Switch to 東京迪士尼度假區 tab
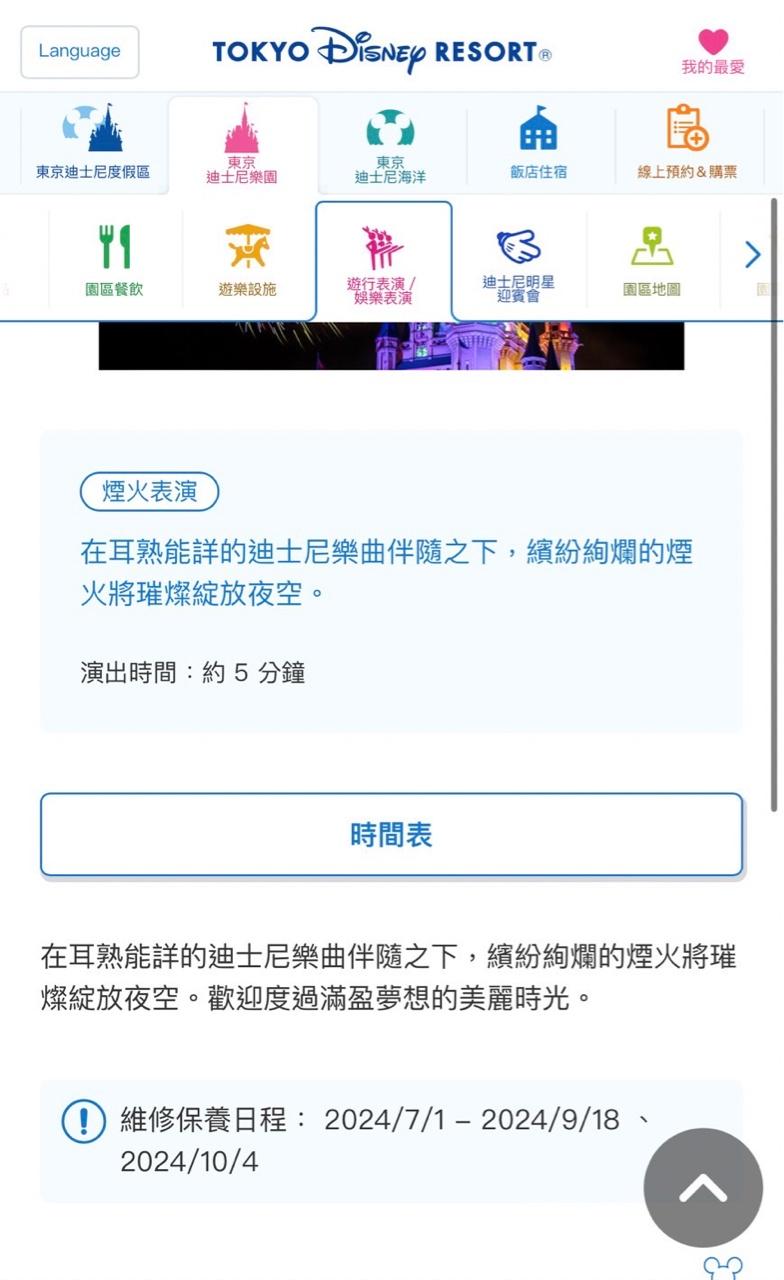 pyautogui.click(x=93, y=145)
